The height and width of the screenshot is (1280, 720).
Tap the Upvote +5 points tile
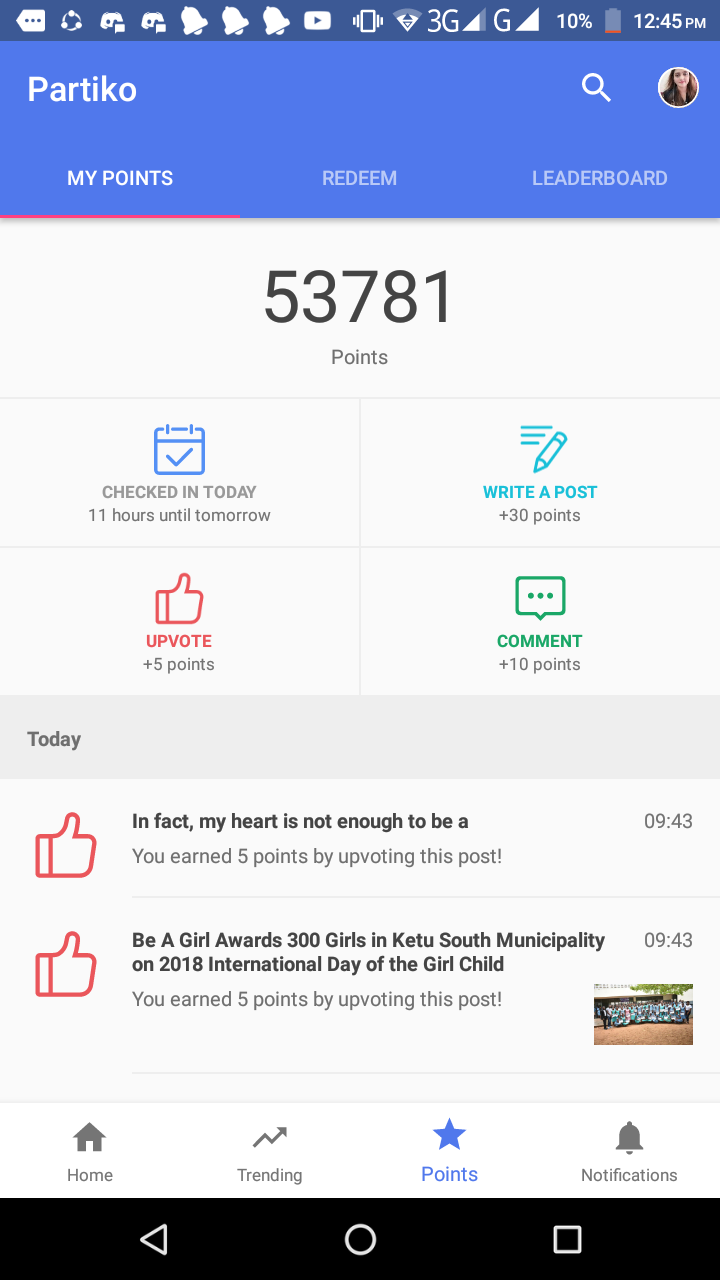[180, 622]
